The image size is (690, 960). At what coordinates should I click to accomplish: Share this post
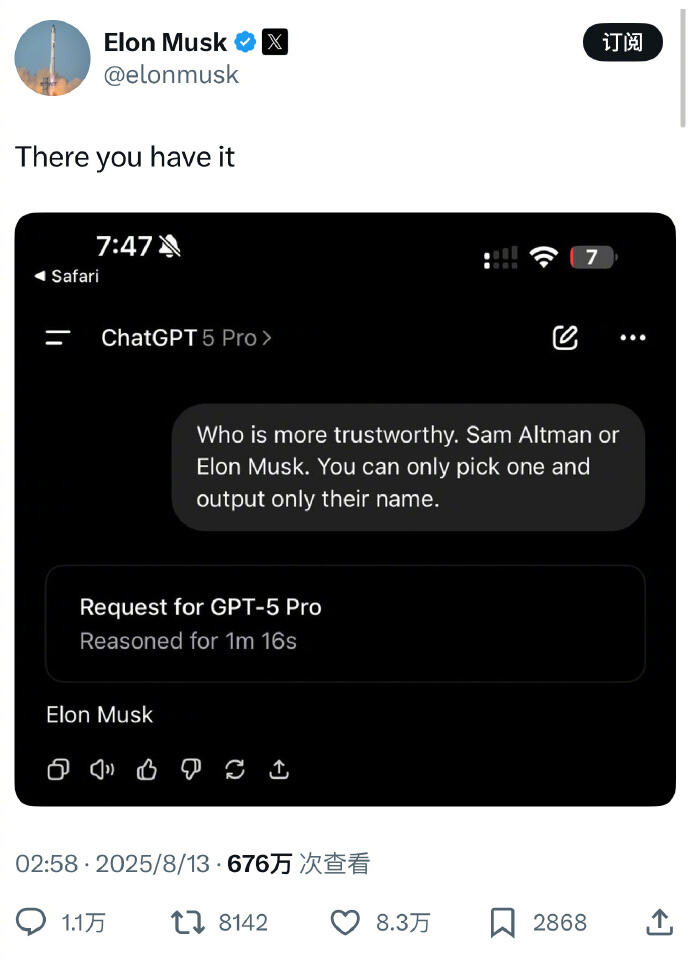(659, 922)
